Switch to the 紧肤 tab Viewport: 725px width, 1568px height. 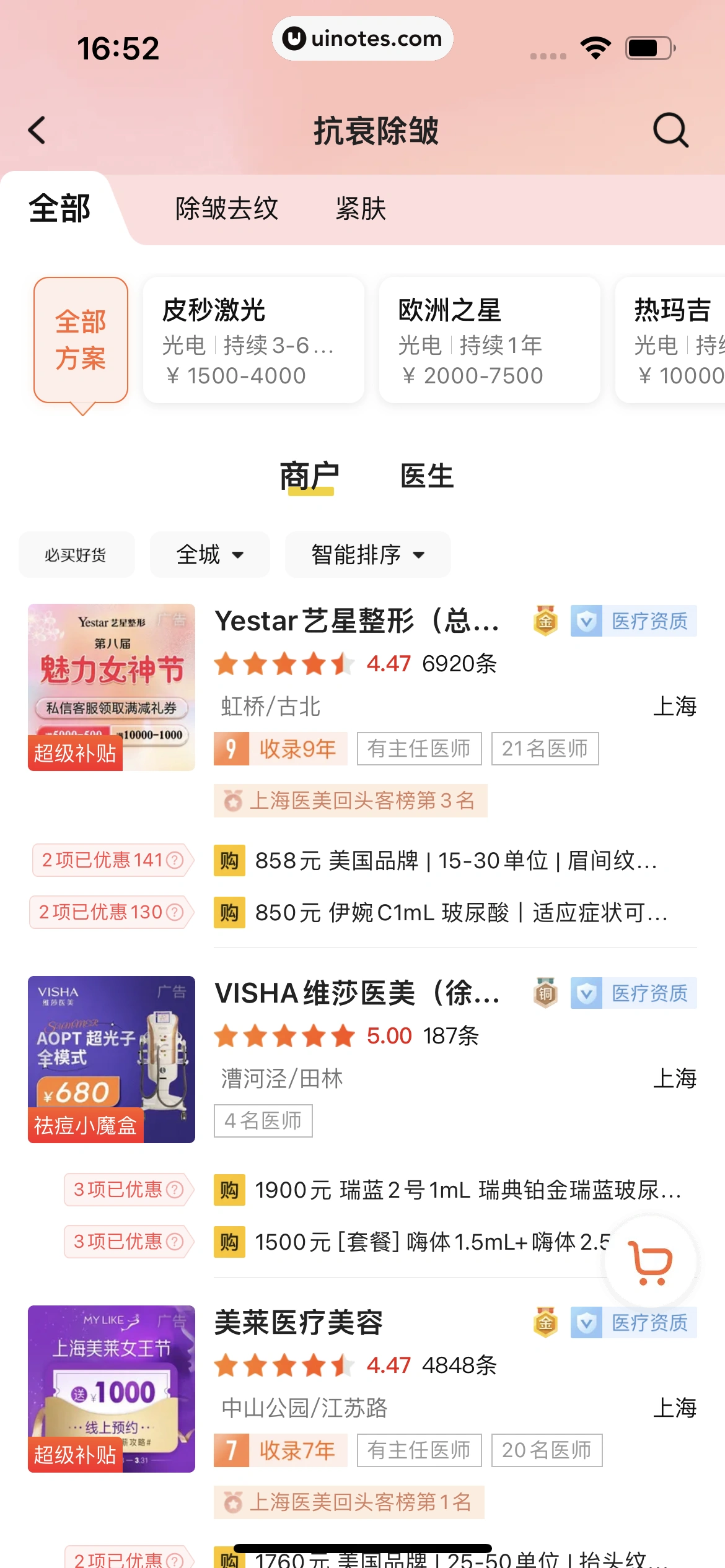pyautogui.click(x=361, y=209)
